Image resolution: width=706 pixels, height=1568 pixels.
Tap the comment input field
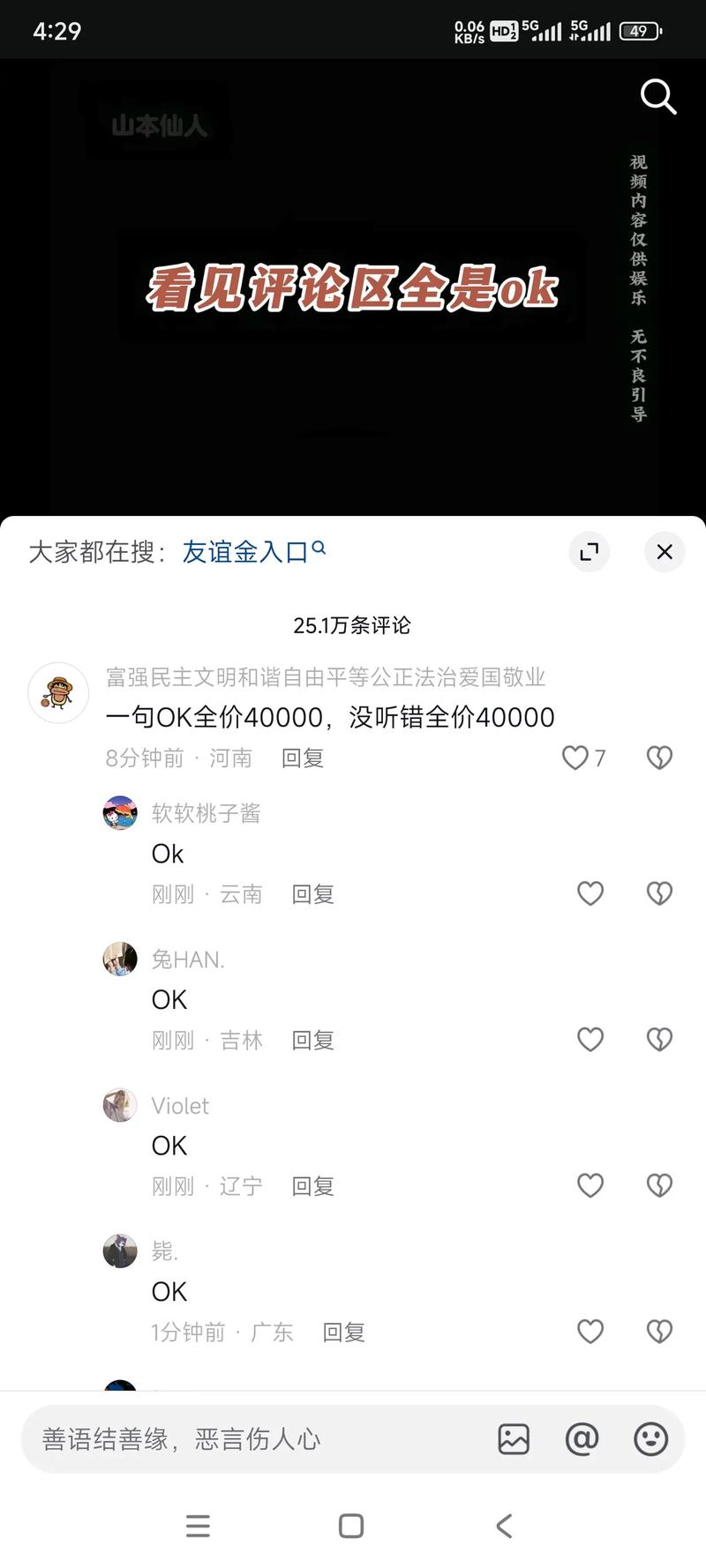pyautogui.click(x=256, y=1439)
